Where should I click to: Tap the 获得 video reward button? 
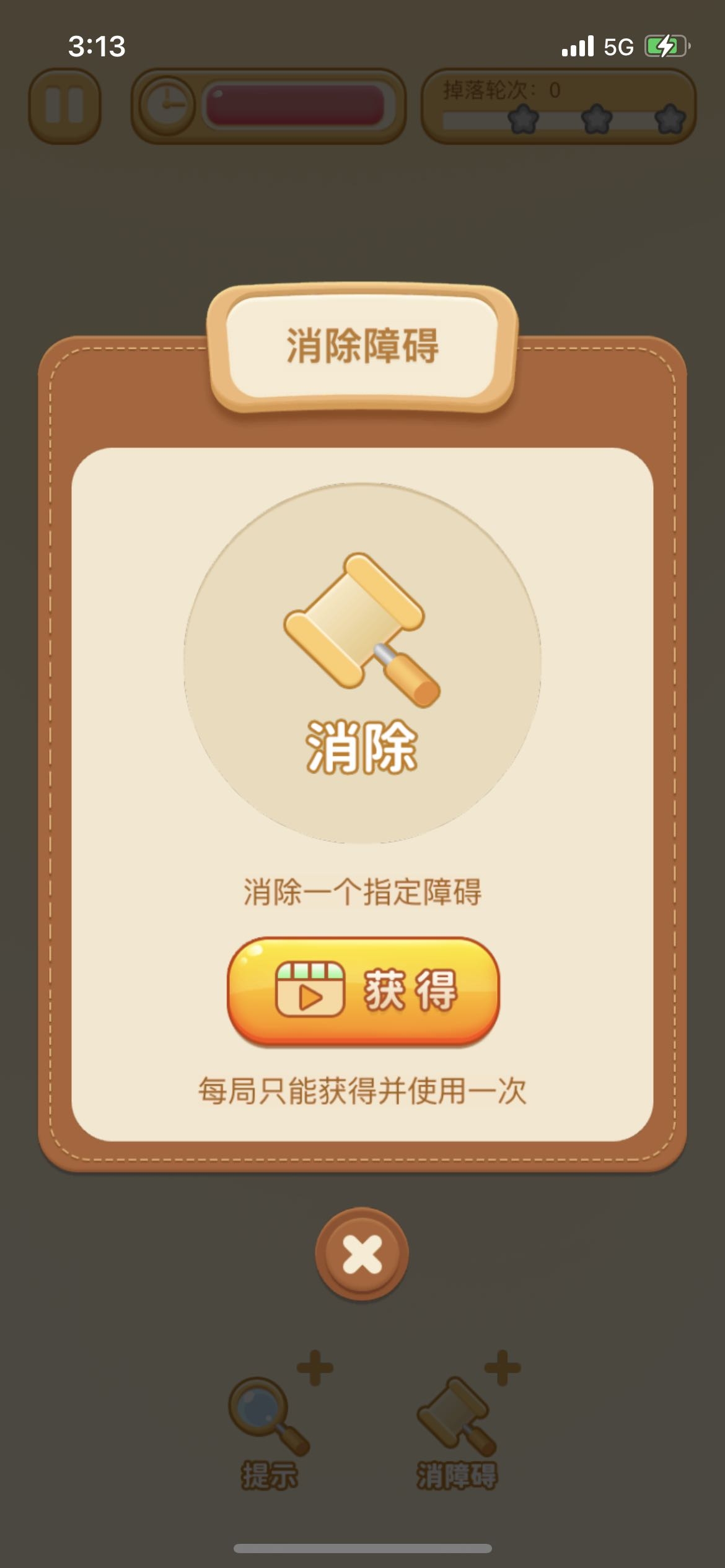click(x=363, y=990)
